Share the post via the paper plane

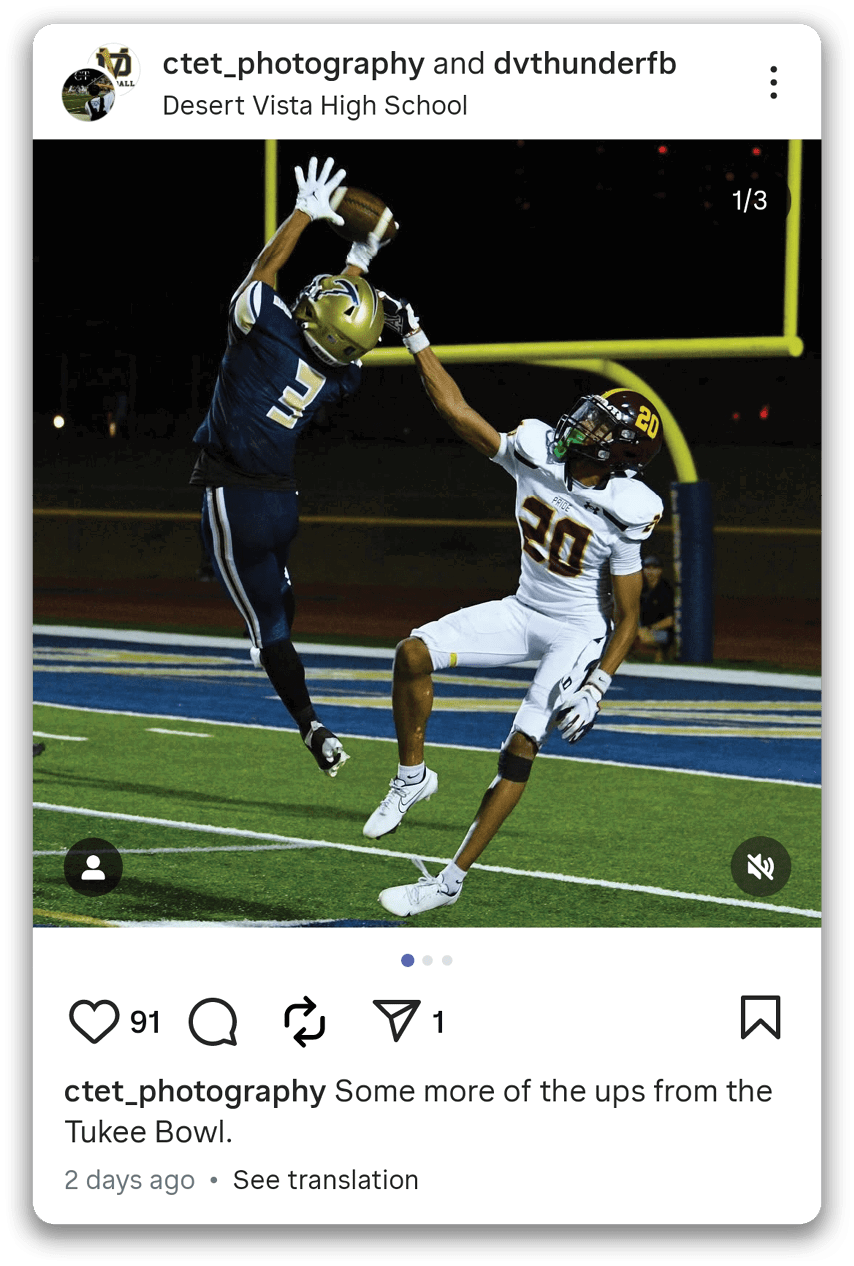tap(396, 1021)
